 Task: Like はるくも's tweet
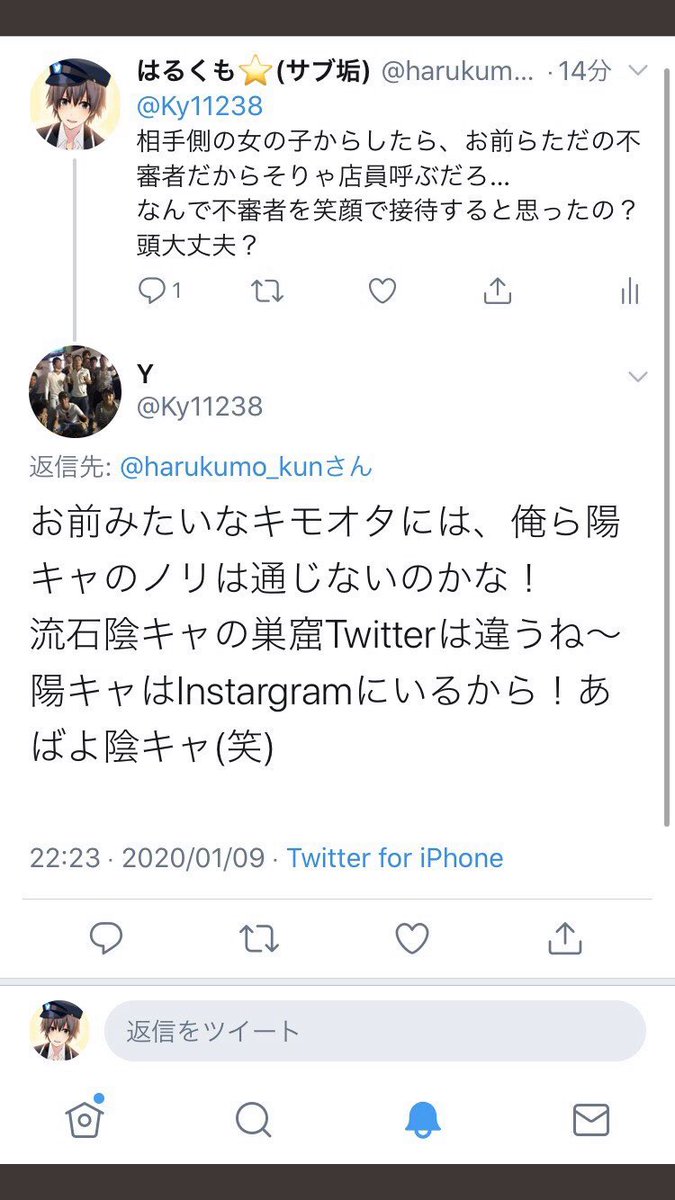coord(382,291)
